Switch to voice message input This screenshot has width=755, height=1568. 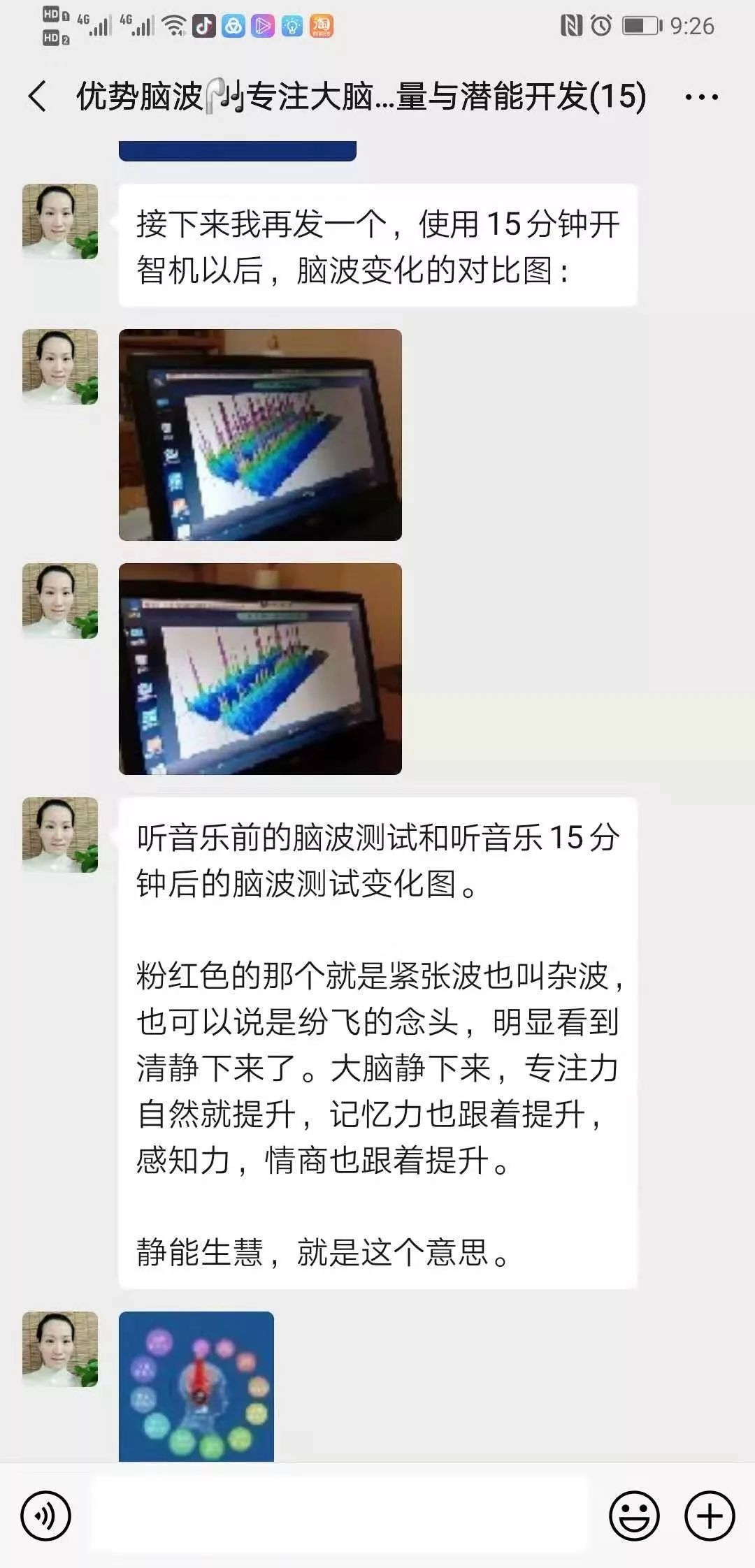(46, 1516)
